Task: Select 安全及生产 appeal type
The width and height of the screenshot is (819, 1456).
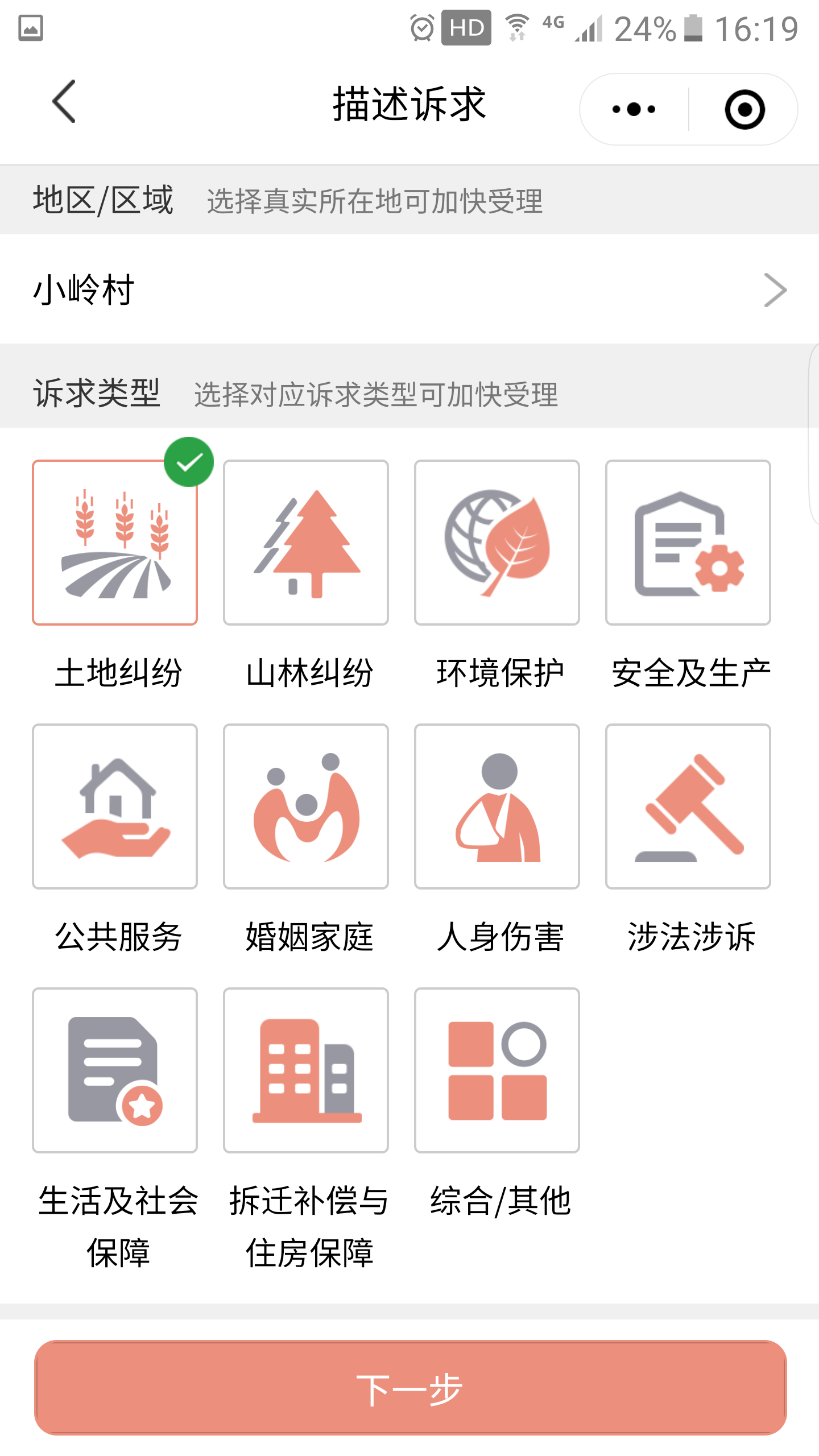Action: [688, 543]
